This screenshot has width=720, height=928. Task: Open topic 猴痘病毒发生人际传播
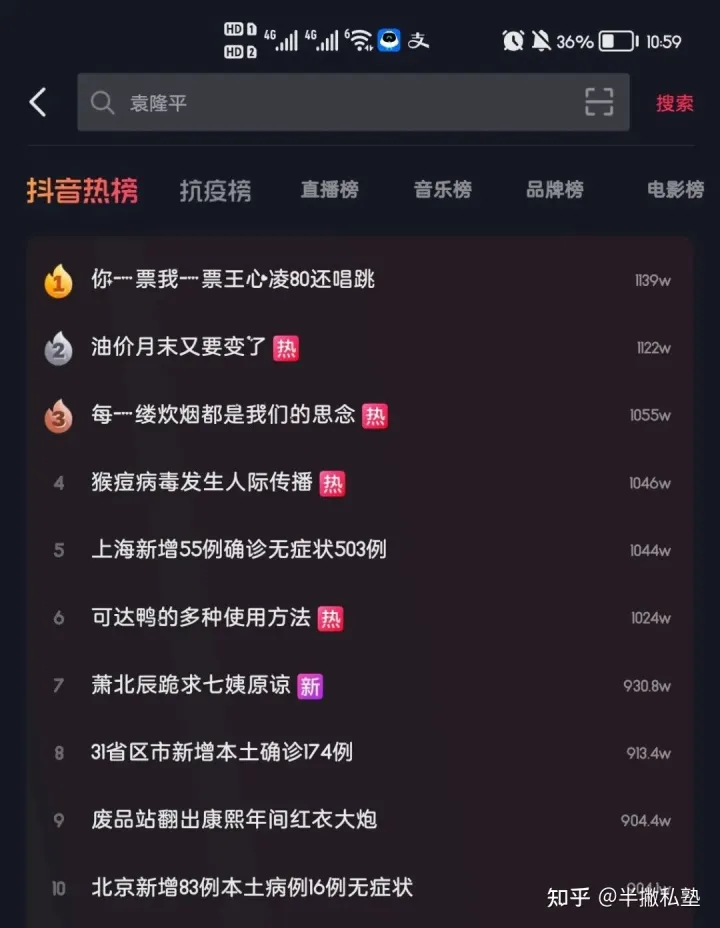[x=202, y=483]
